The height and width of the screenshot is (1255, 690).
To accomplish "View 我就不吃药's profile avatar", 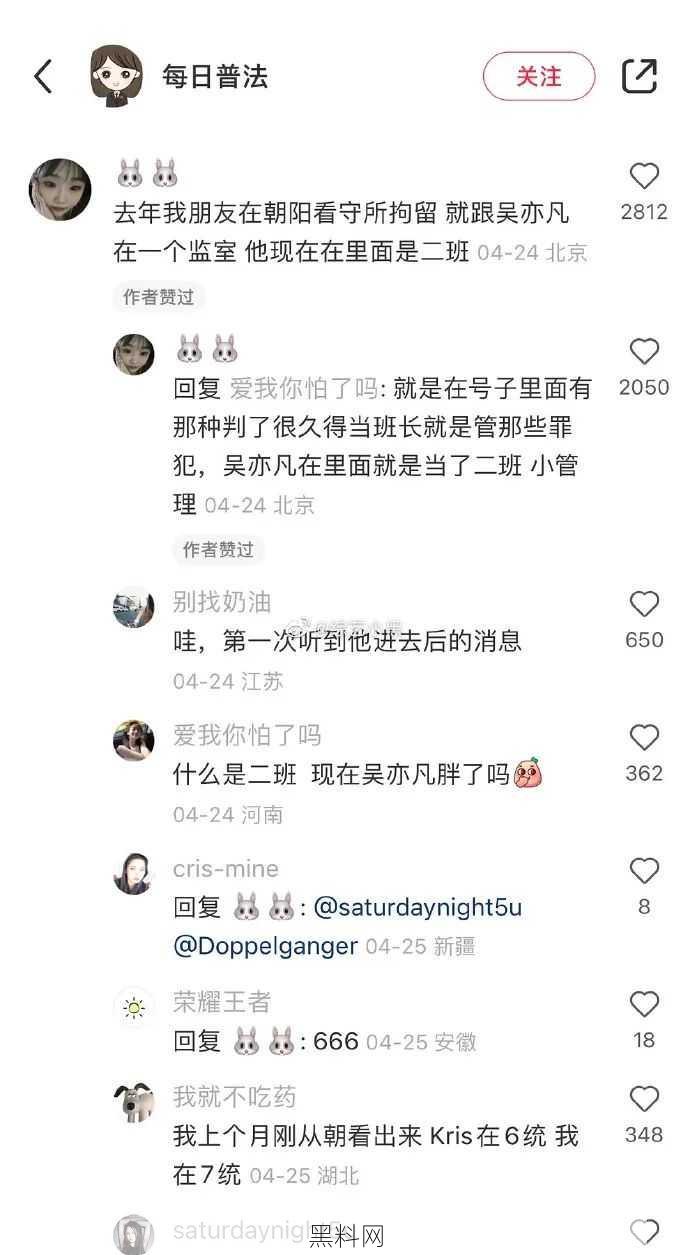I will tap(134, 1101).
